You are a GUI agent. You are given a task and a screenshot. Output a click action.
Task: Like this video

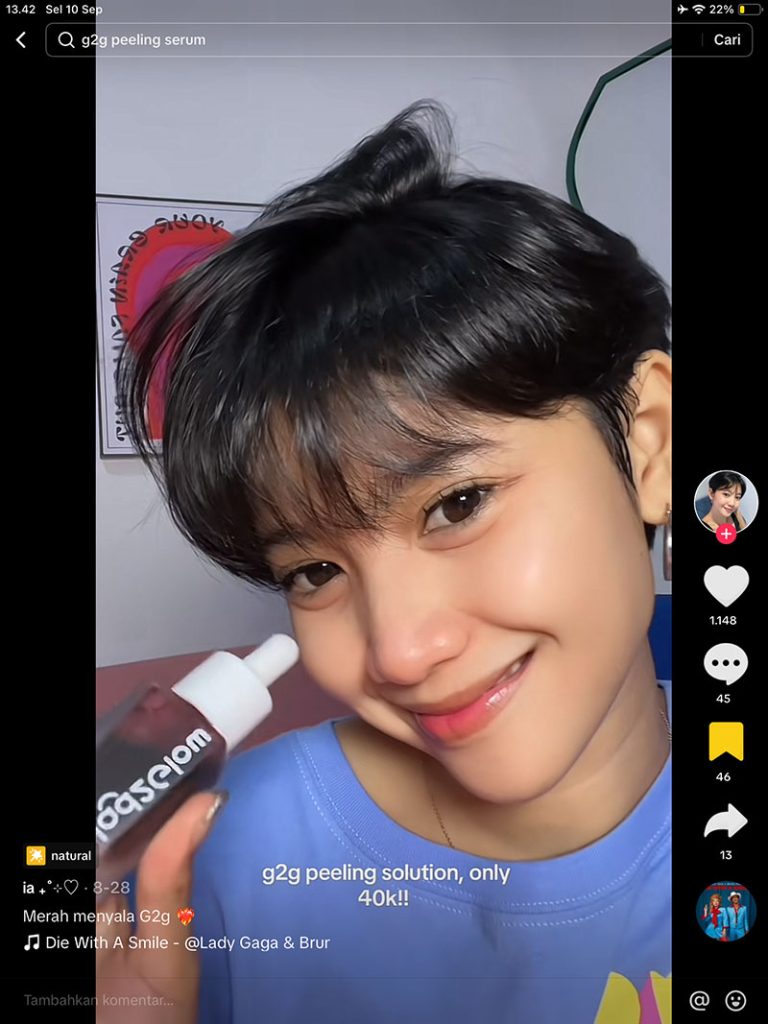pos(726,586)
